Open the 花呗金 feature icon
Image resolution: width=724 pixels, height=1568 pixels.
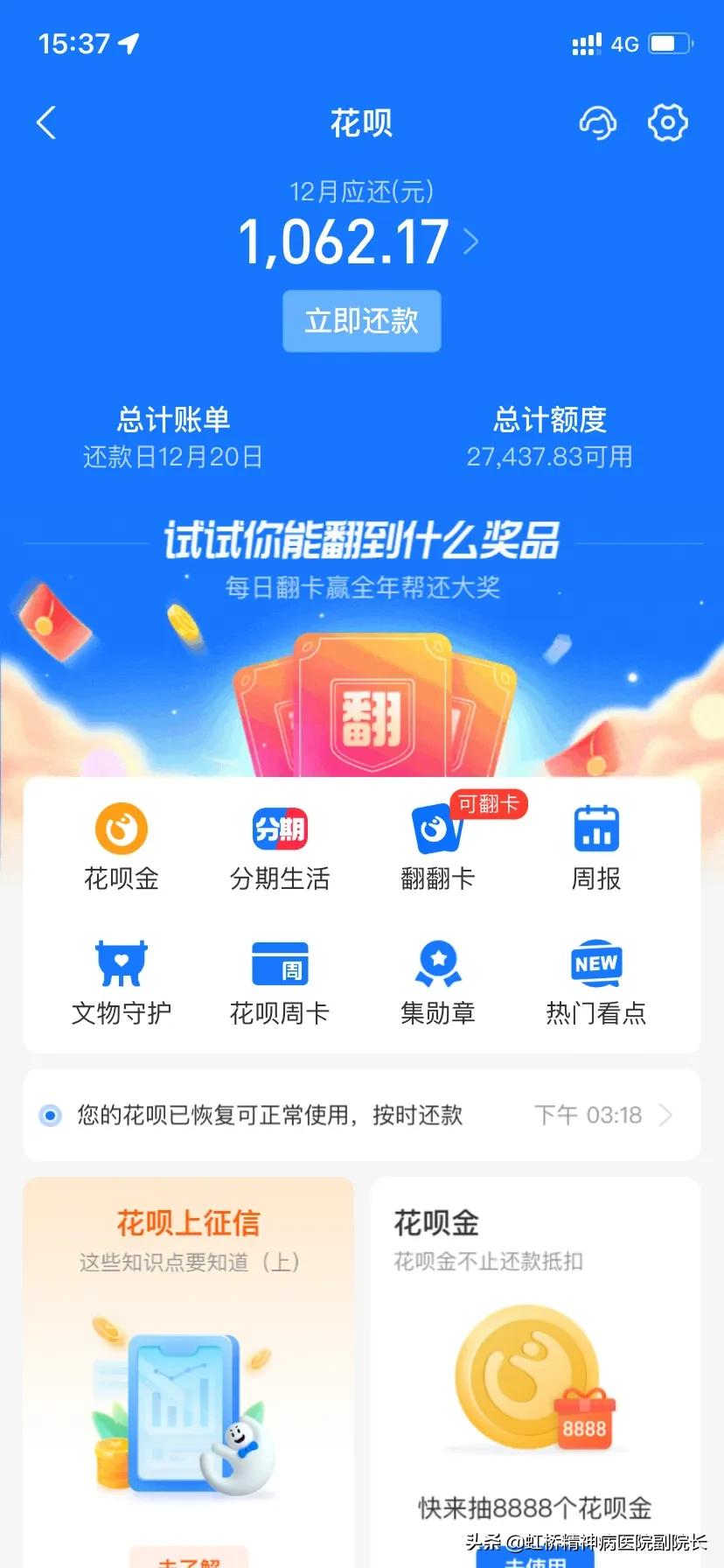click(x=120, y=844)
